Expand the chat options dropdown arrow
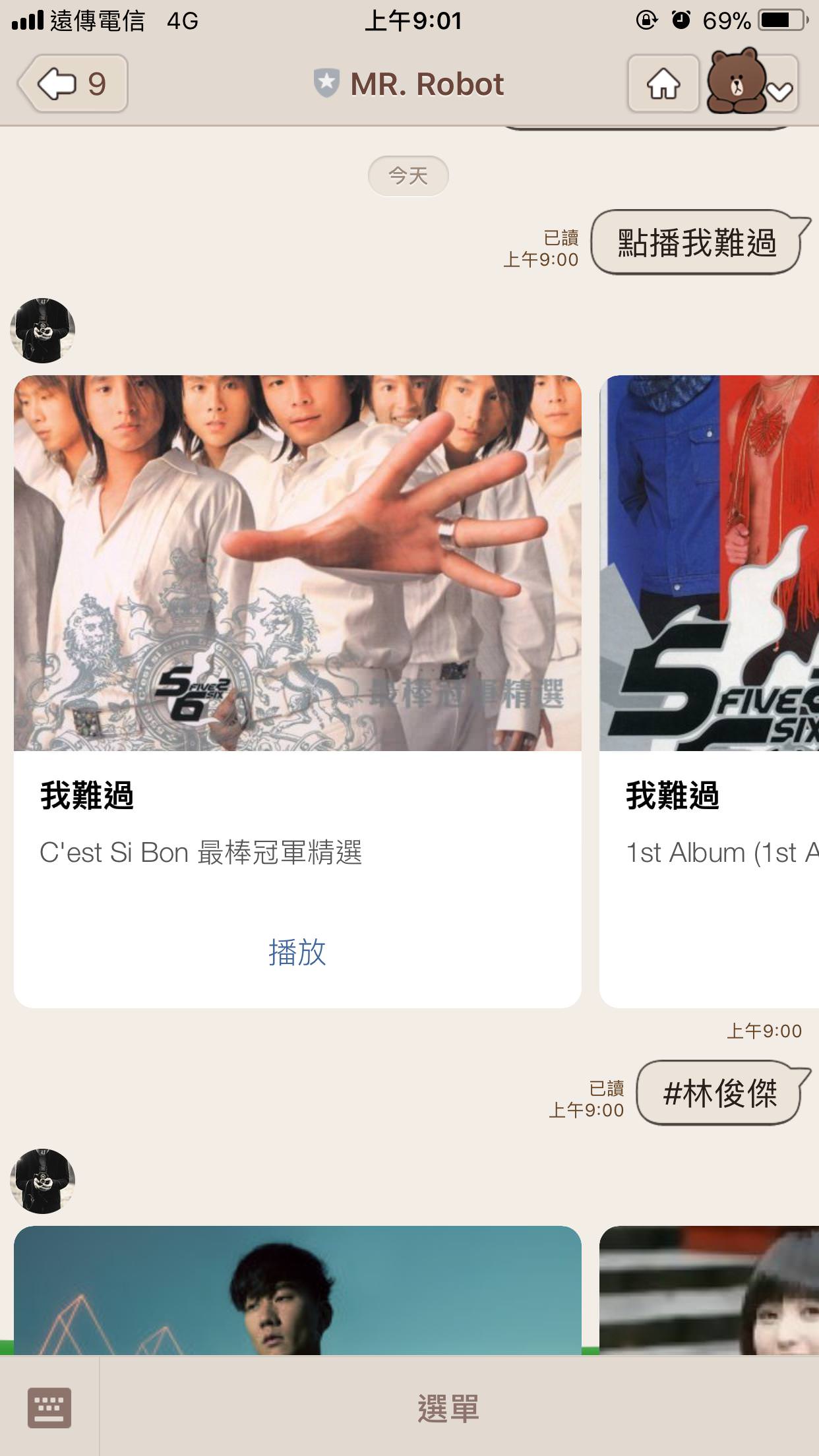The width and height of the screenshot is (819, 1456). (780, 91)
